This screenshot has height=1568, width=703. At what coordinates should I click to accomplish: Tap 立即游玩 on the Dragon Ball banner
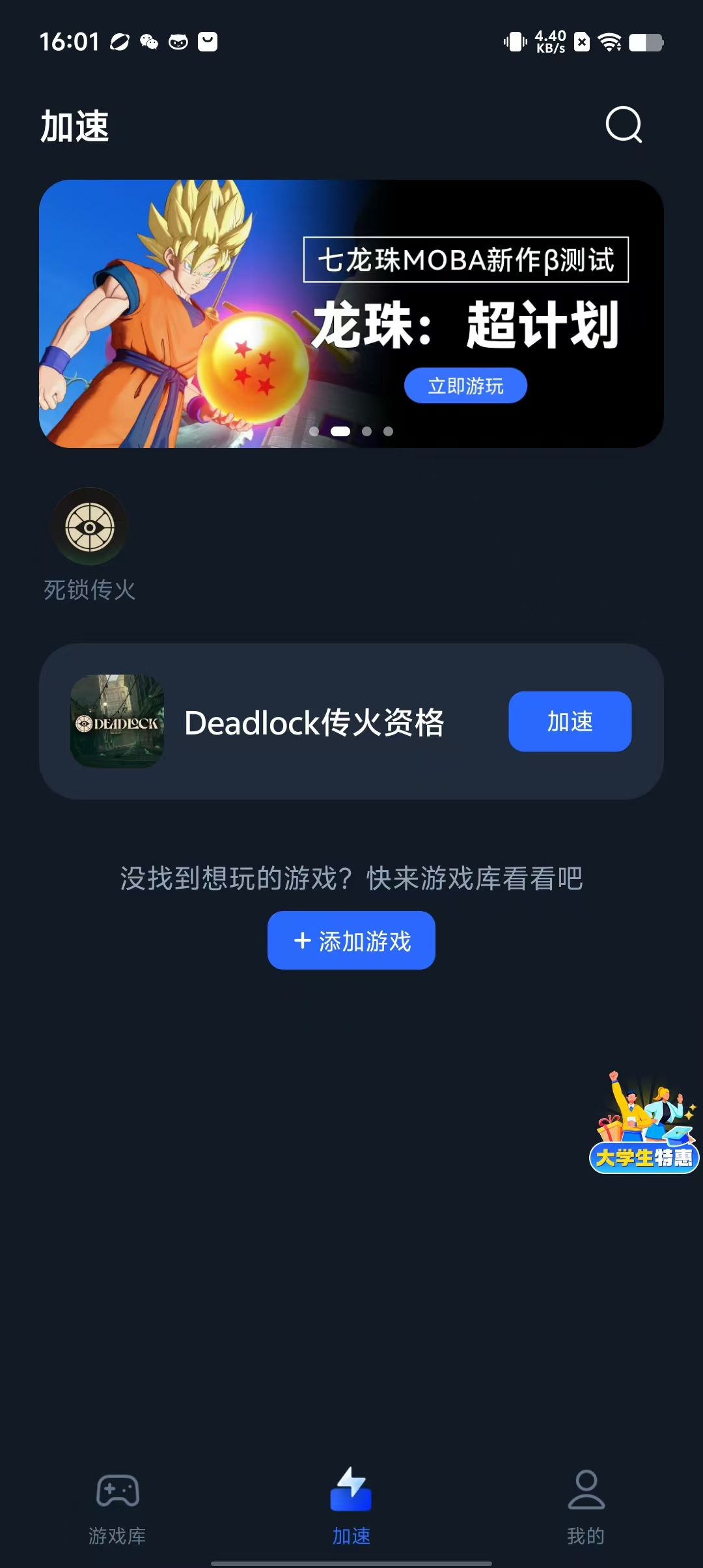[465, 385]
